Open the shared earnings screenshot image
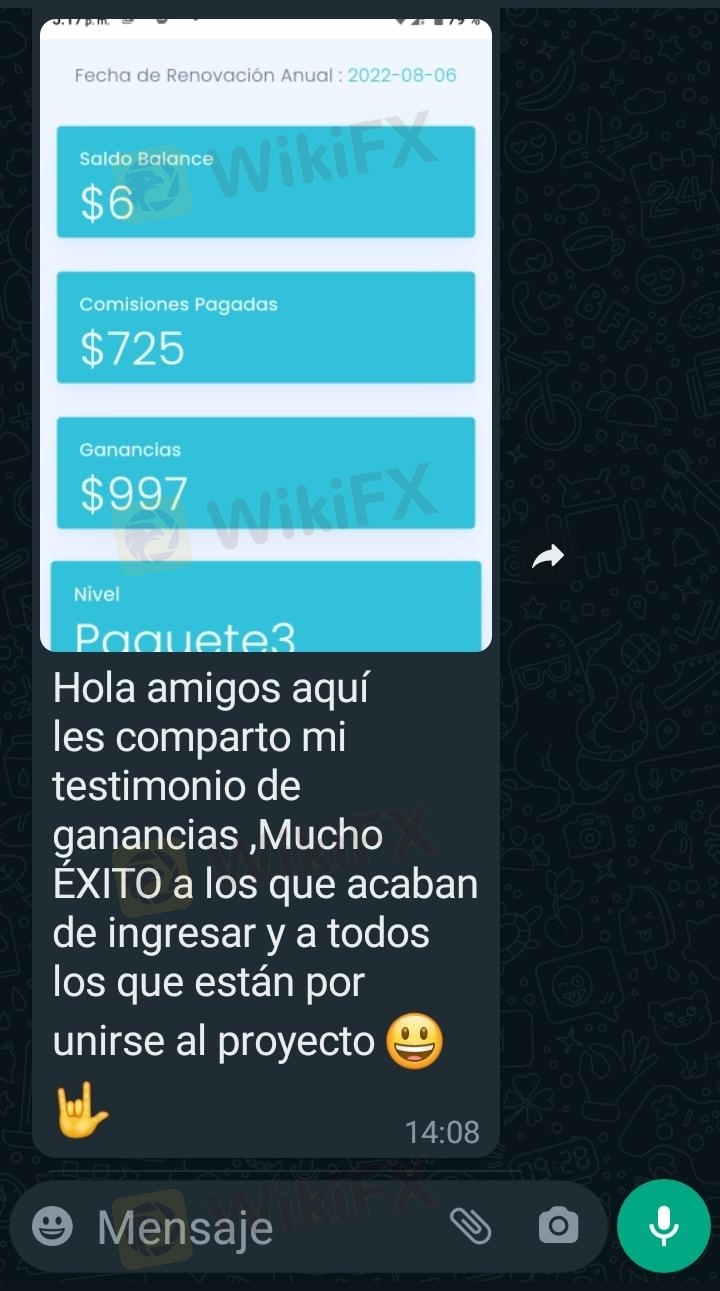Screen dimensions: 720x1291 (265, 335)
